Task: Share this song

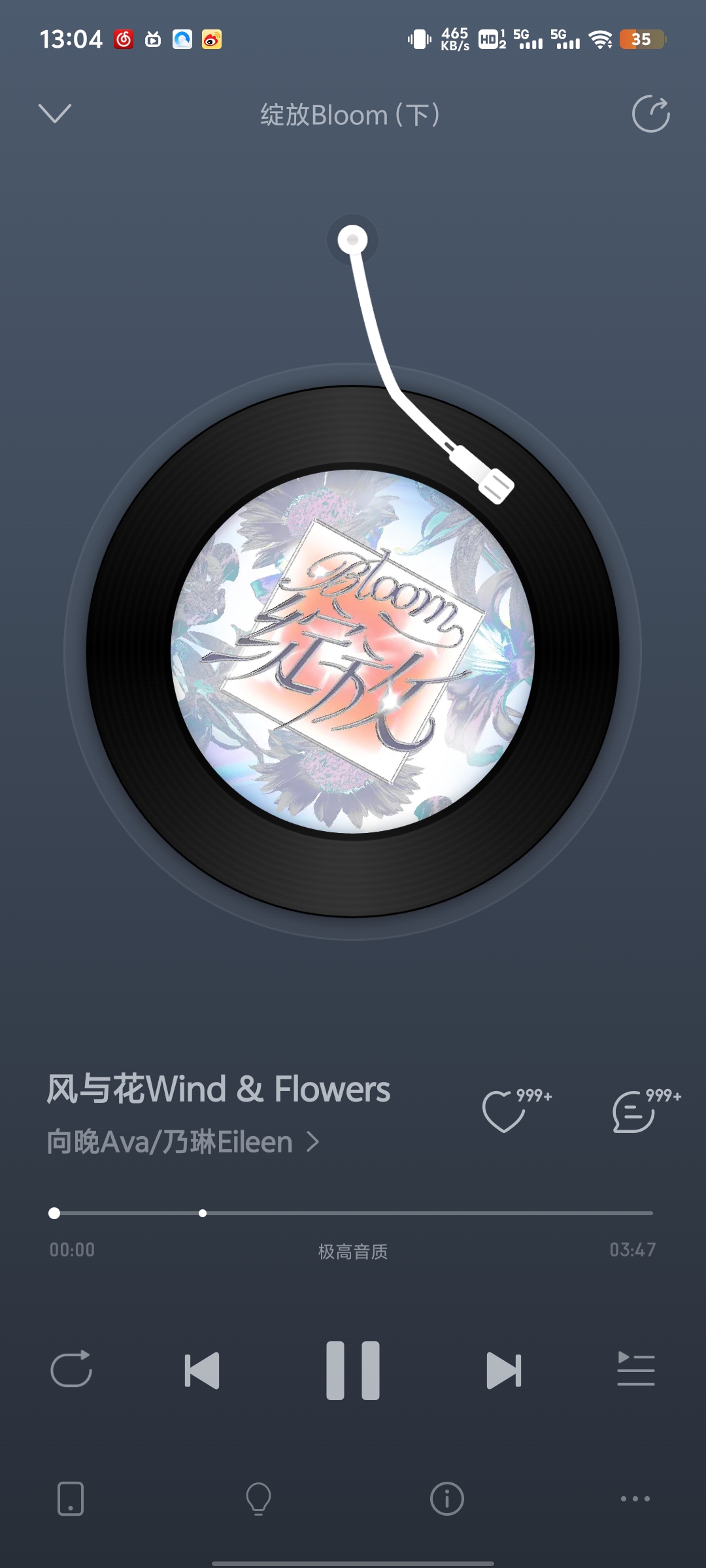Action: (x=650, y=114)
